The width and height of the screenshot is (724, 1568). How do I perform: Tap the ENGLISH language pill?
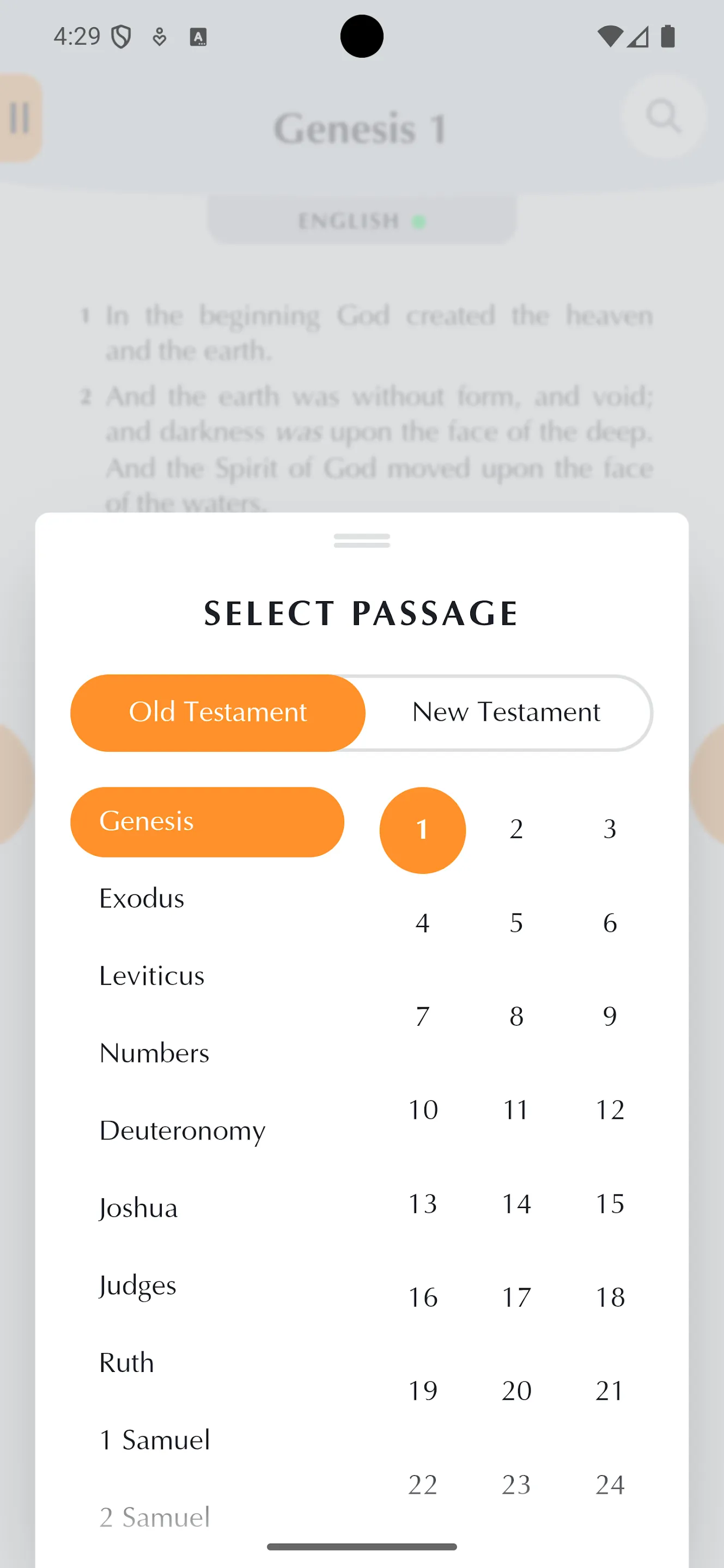(361, 220)
